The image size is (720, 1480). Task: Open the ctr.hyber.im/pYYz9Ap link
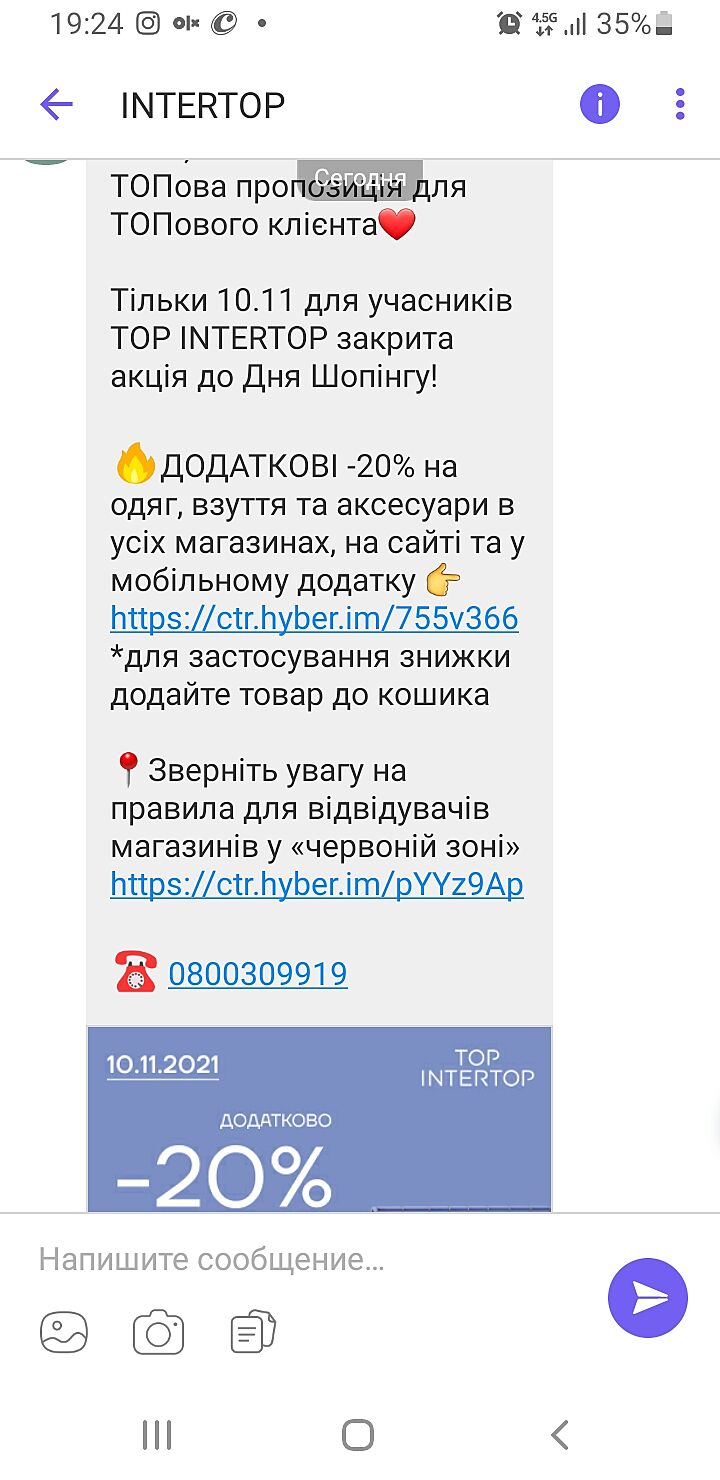(316, 884)
